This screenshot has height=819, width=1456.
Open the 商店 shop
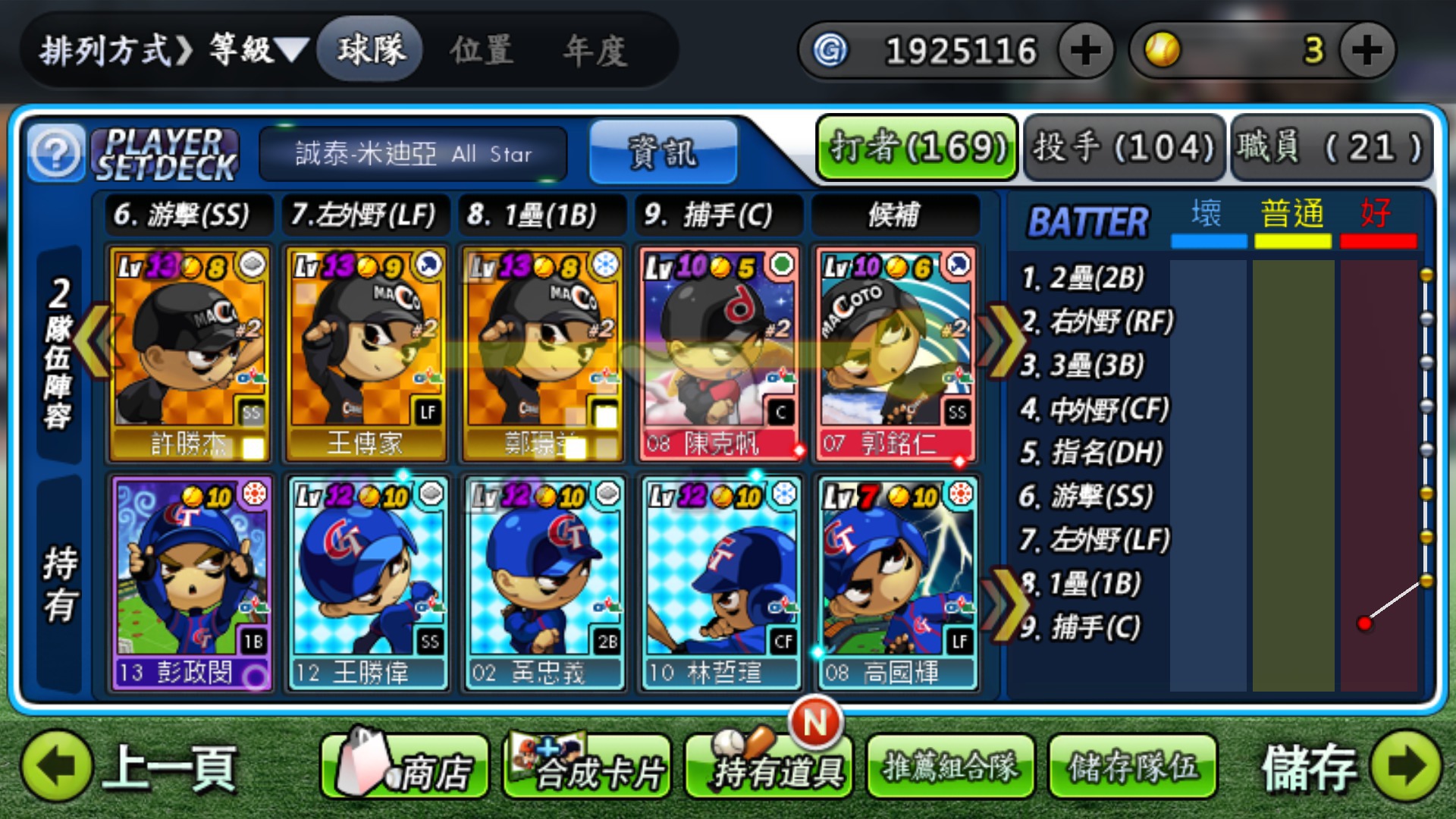(x=405, y=767)
